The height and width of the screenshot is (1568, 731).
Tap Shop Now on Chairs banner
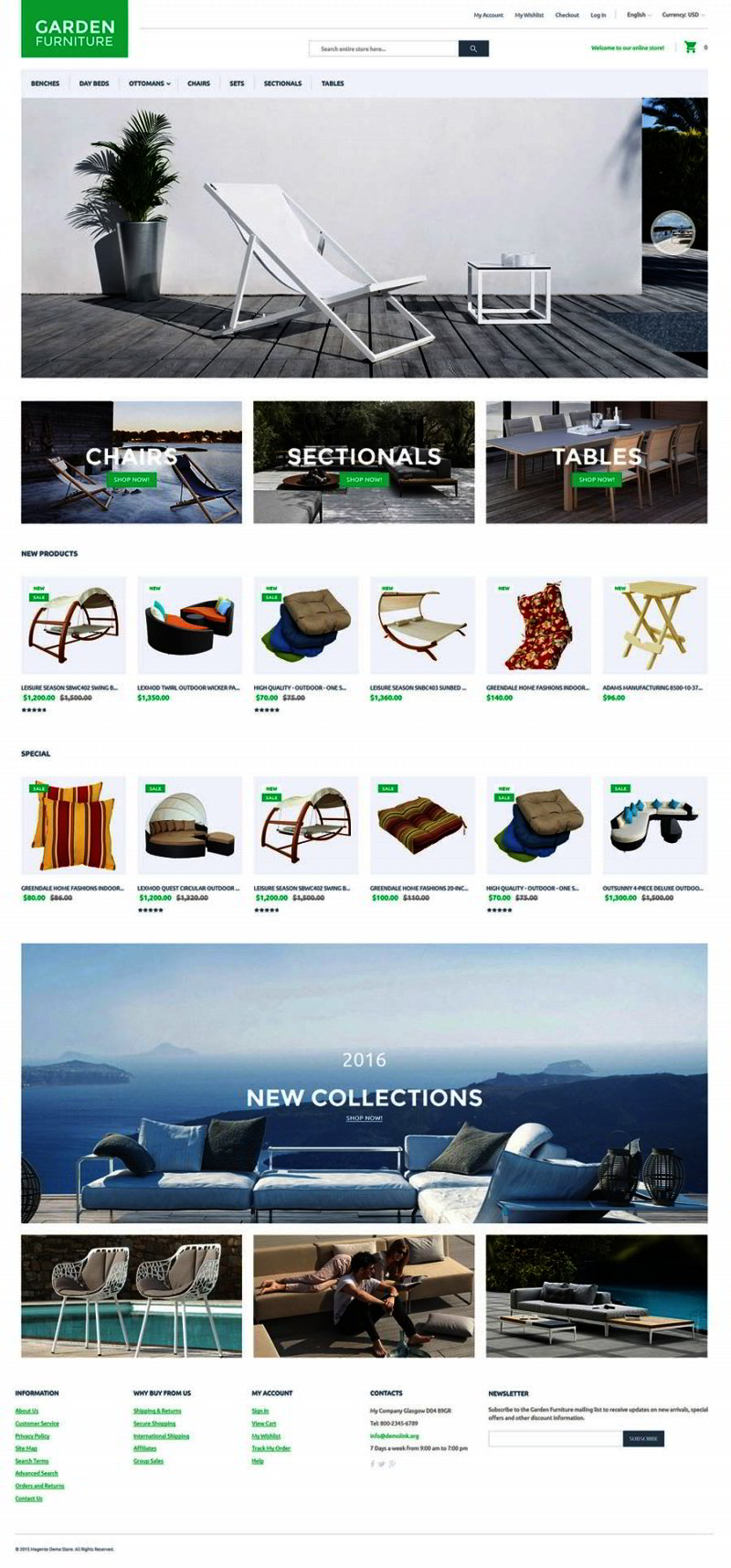(x=132, y=479)
